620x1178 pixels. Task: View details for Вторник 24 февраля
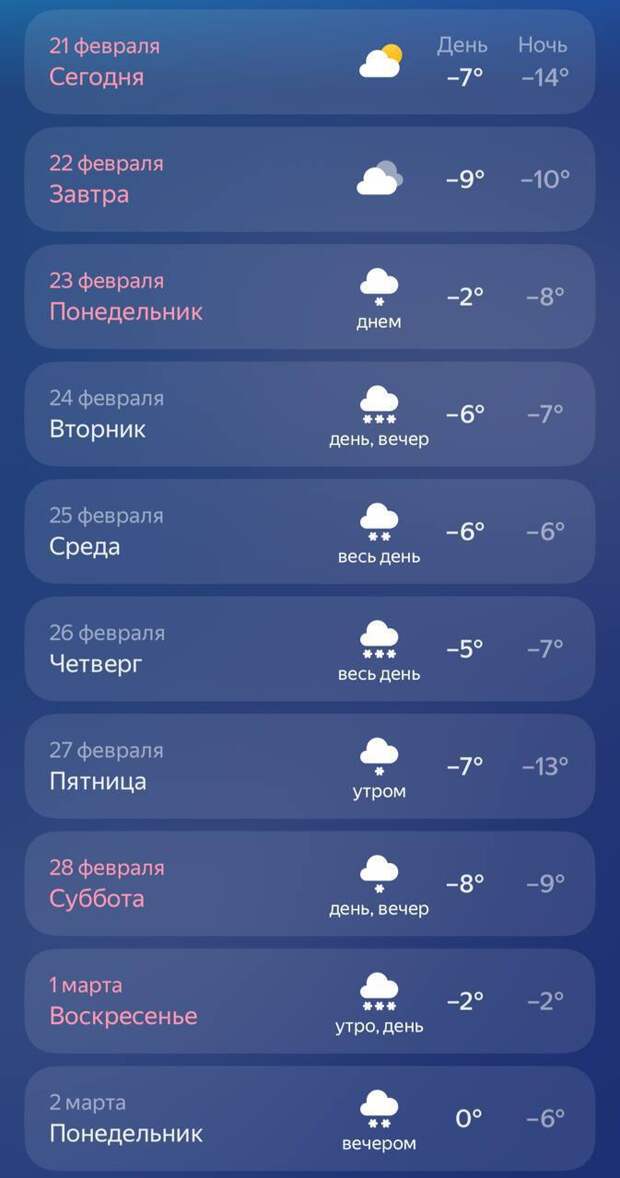[309, 414]
